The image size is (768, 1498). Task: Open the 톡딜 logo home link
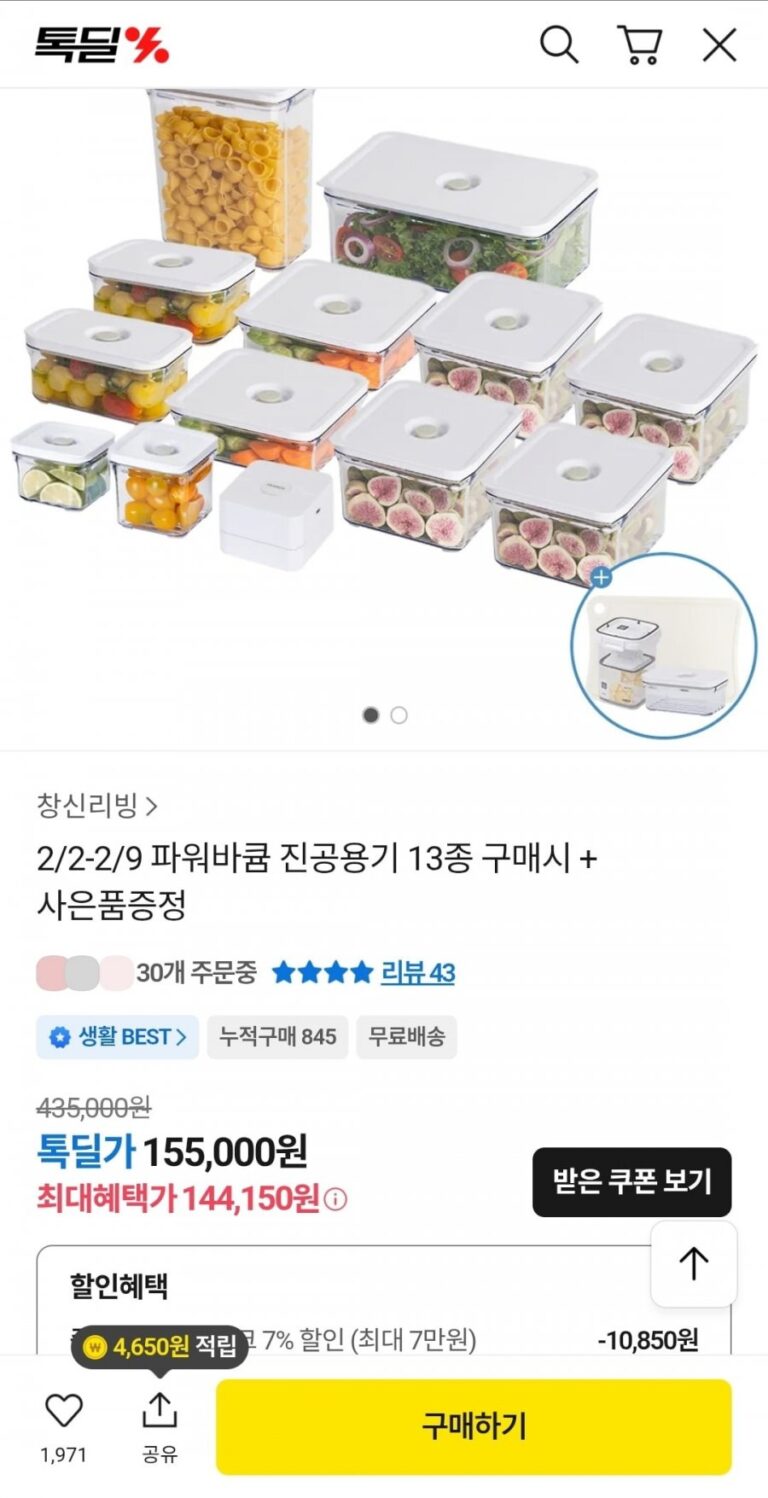[102, 45]
